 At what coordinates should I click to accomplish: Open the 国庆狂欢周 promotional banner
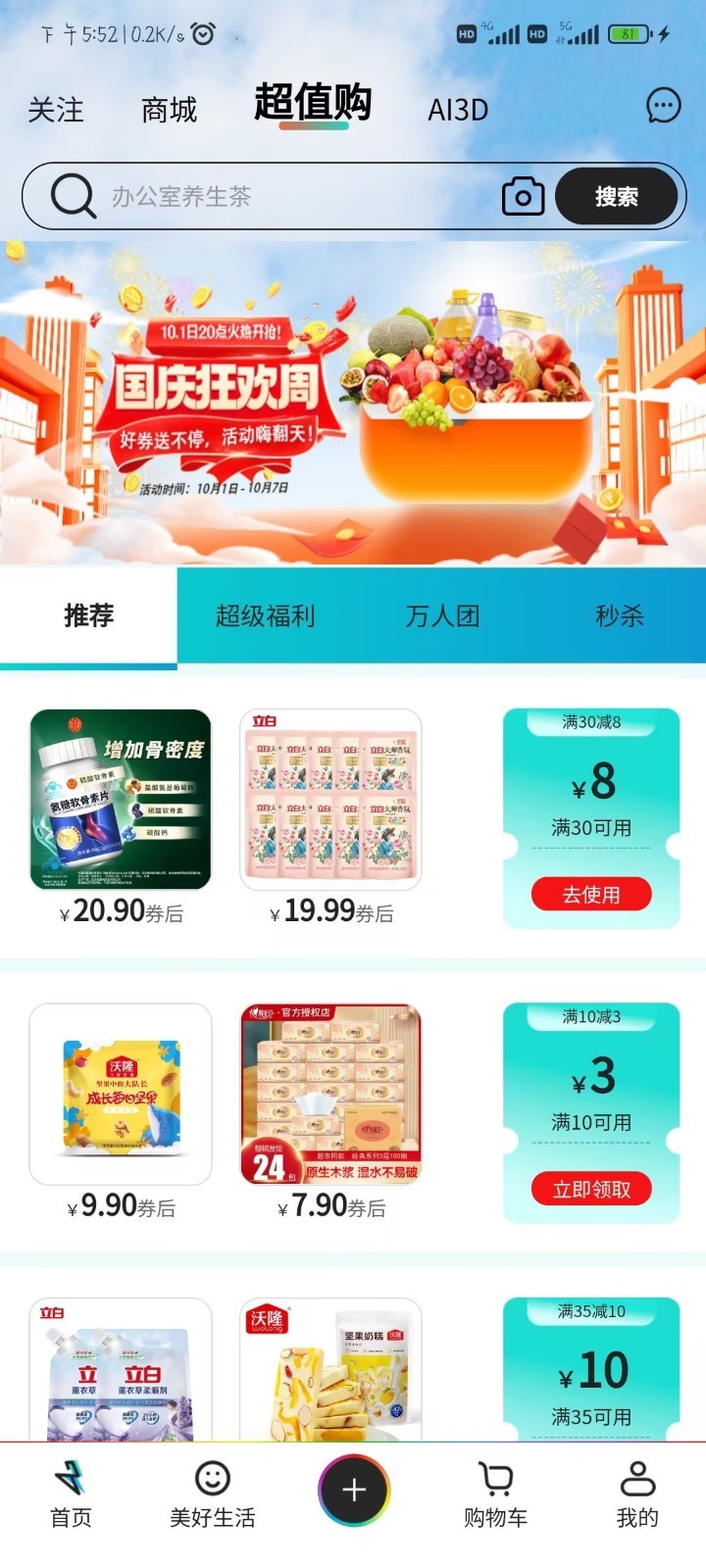coord(353,402)
